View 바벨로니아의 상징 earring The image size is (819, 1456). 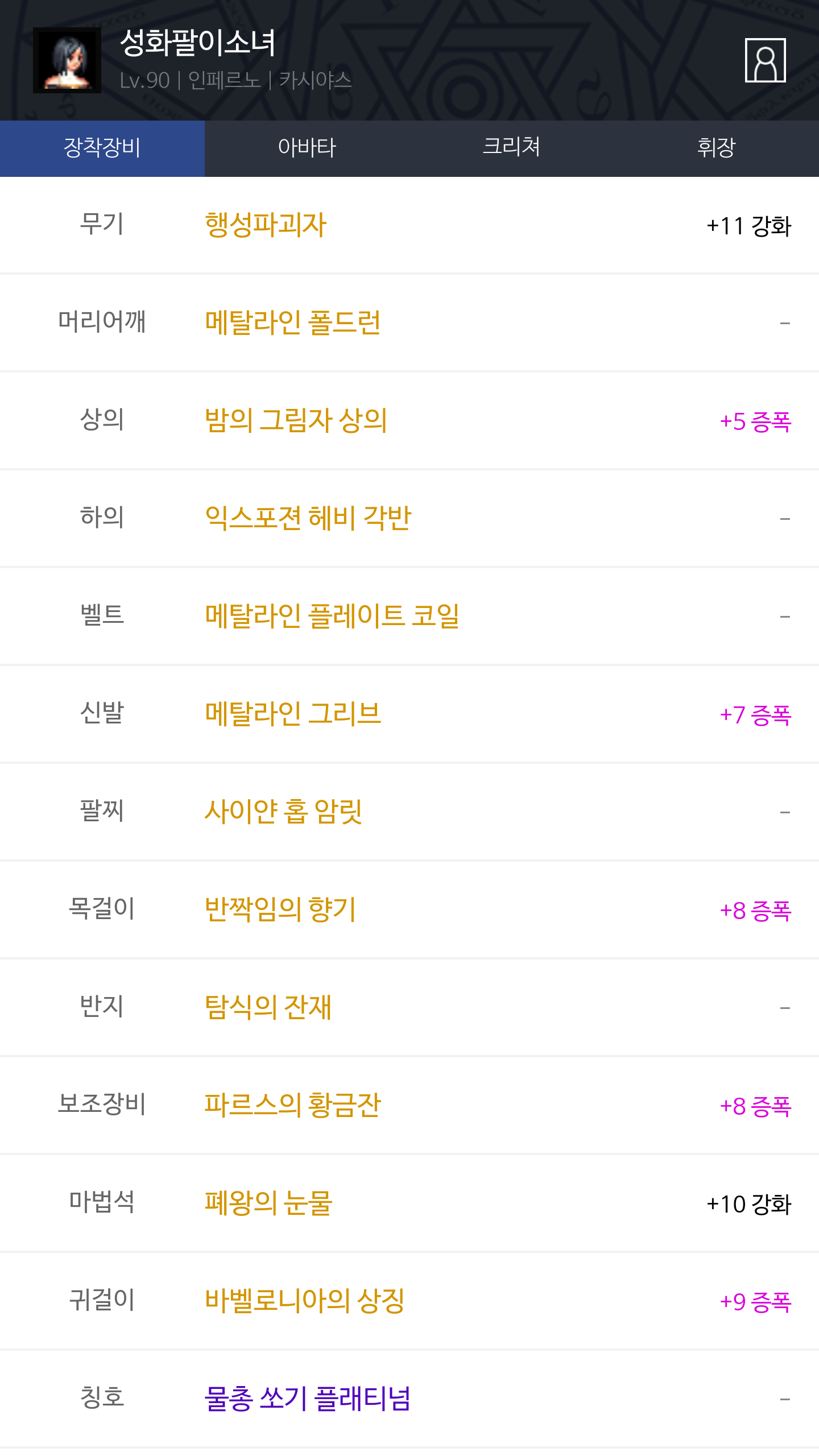[305, 1301]
